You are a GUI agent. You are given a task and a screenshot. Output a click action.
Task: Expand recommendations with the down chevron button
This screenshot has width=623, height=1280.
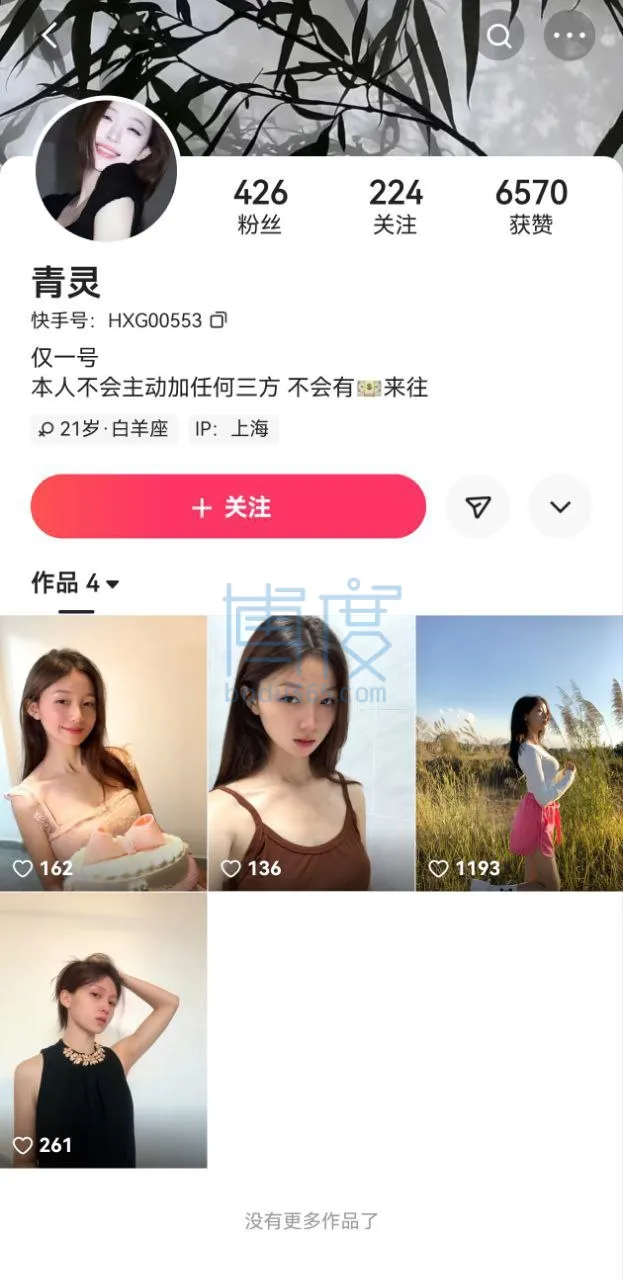pyautogui.click(x=560, y=507)
